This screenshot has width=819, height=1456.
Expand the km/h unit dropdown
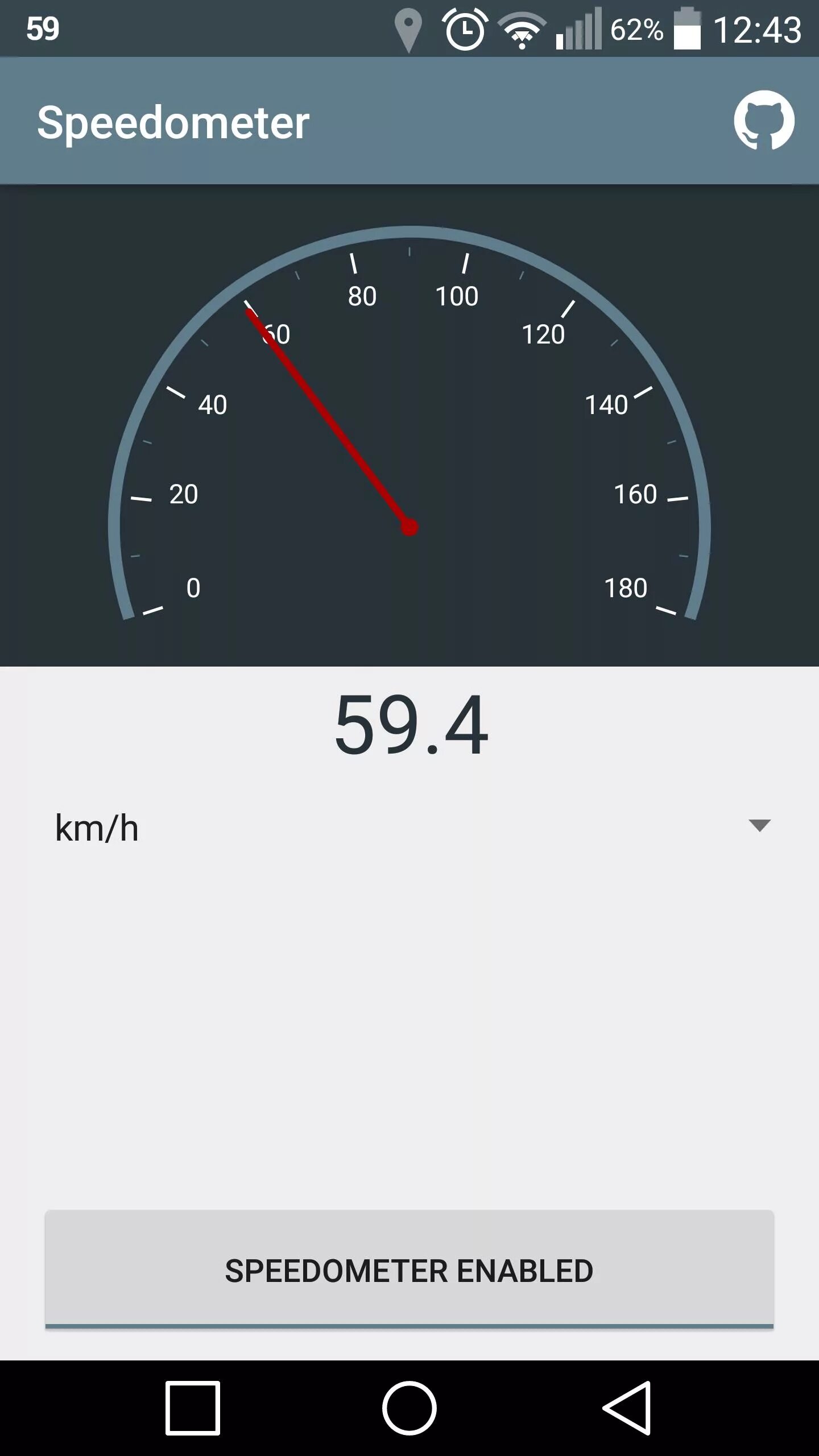coord(409,828)
